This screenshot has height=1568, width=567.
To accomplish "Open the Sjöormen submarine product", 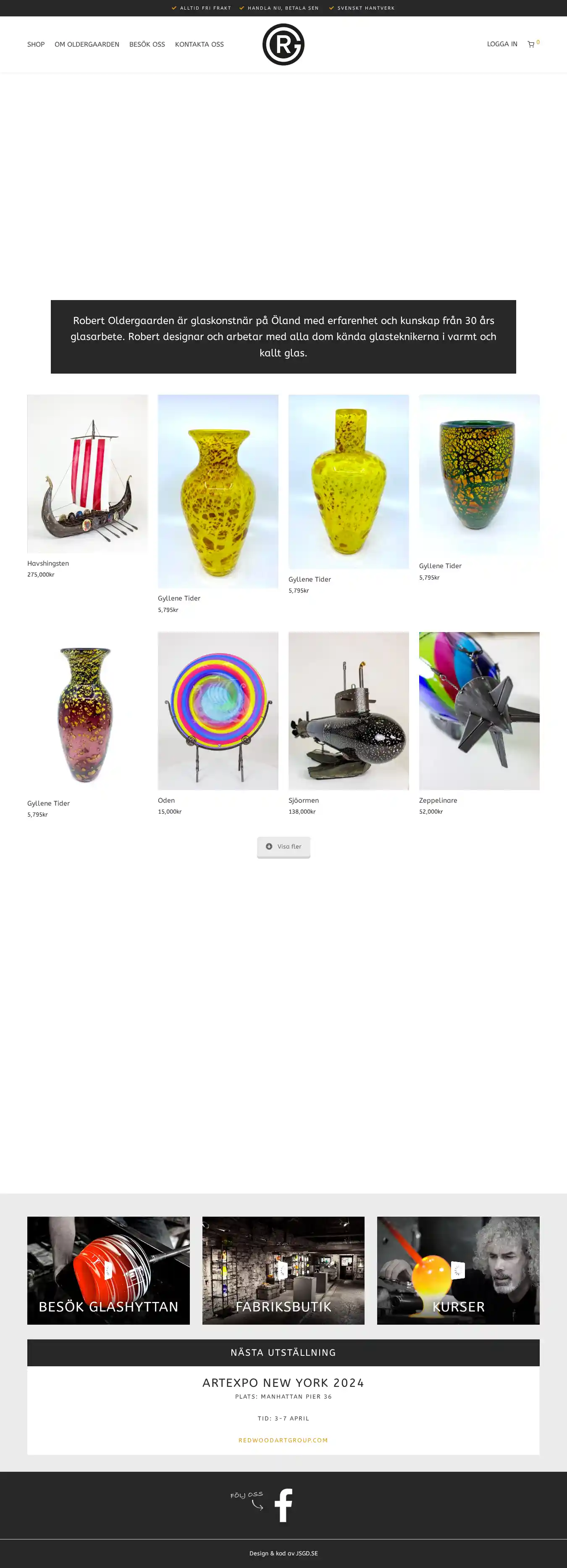I will click(x=348, y=710).
